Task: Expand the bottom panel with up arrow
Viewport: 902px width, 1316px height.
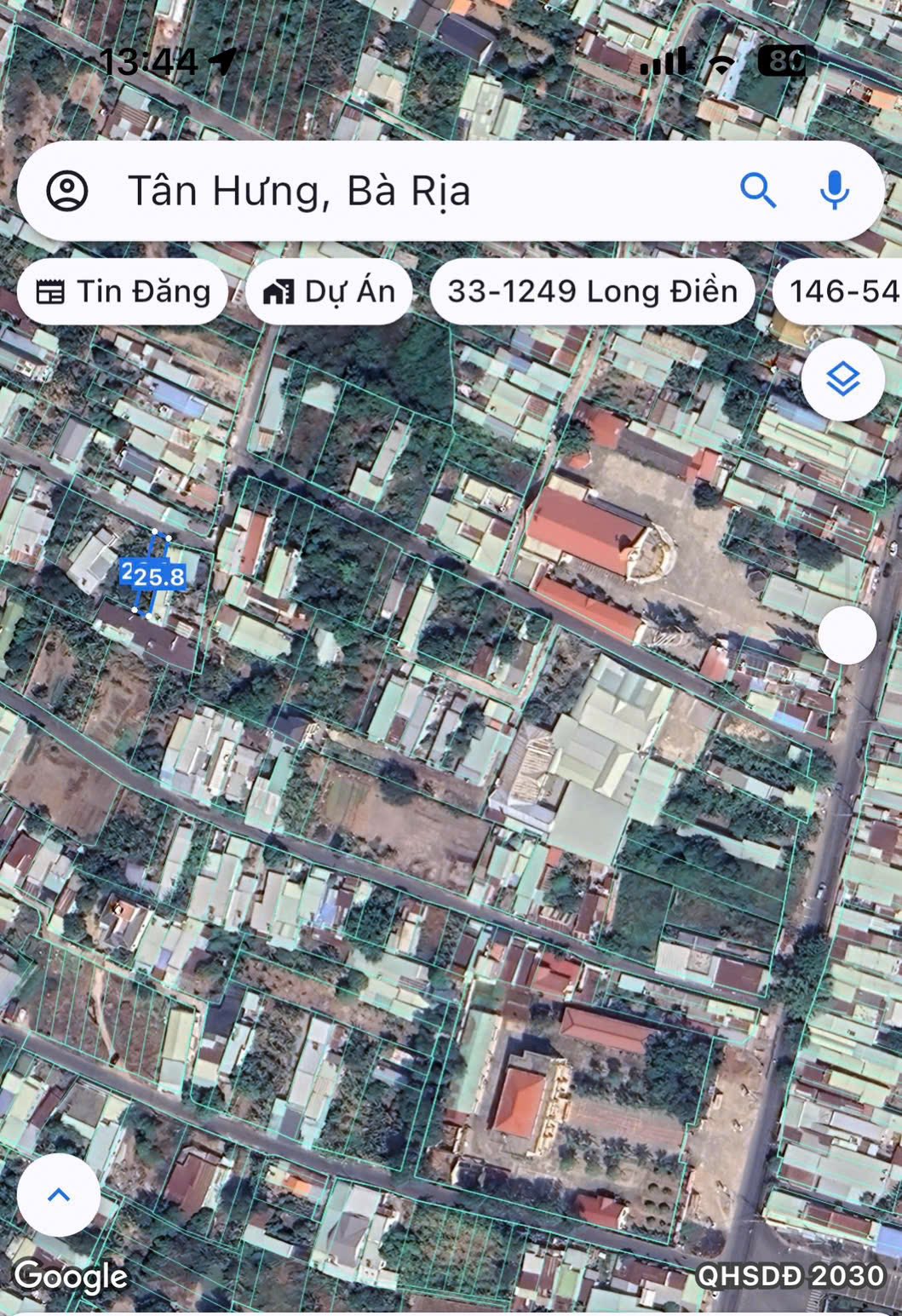Action: [x=59, y=1195]
